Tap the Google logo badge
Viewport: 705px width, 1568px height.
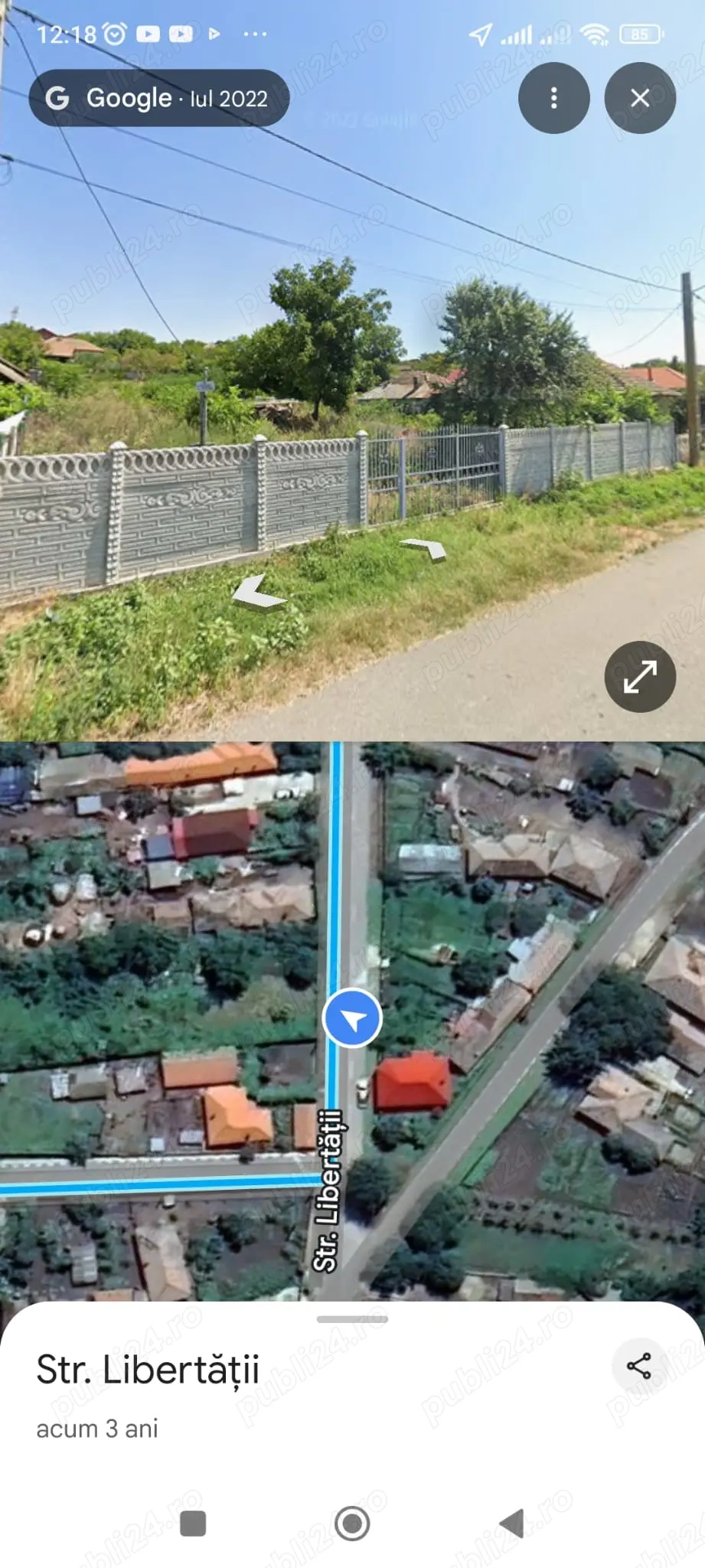click(x=60, y=98)
